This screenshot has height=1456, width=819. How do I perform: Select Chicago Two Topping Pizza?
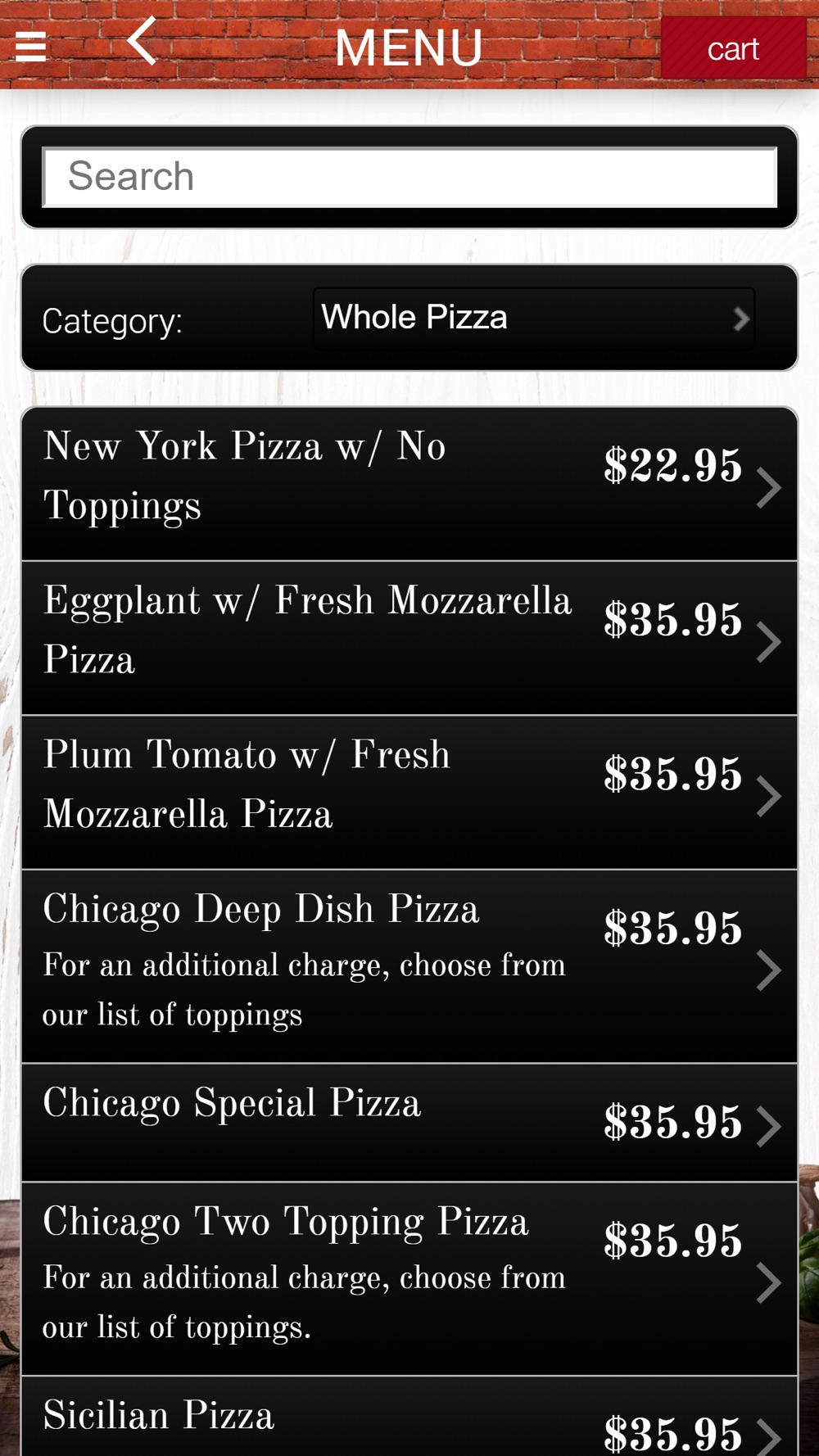point(409,1279)
